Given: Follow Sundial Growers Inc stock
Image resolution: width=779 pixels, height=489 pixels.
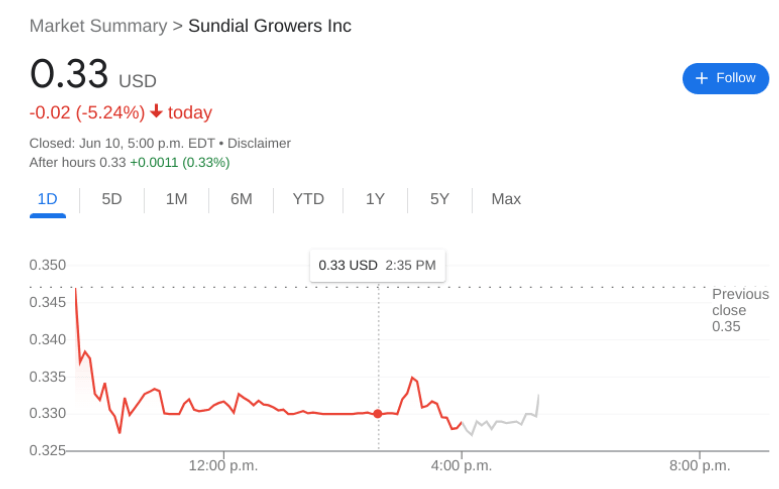Looking at the screenshot, I should click(725, 78).
